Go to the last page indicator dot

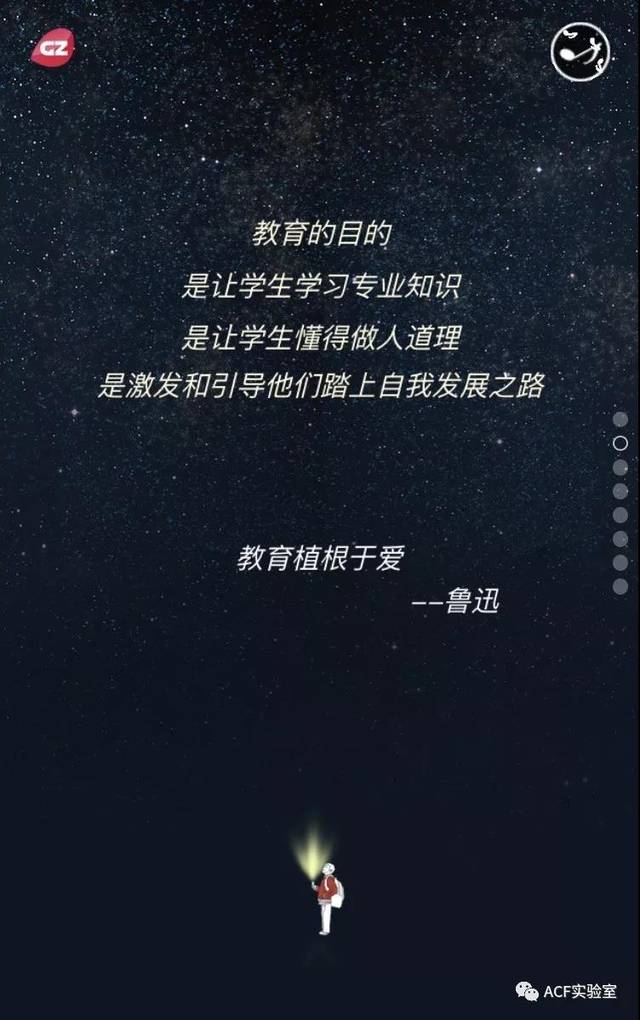click(620, 587)
